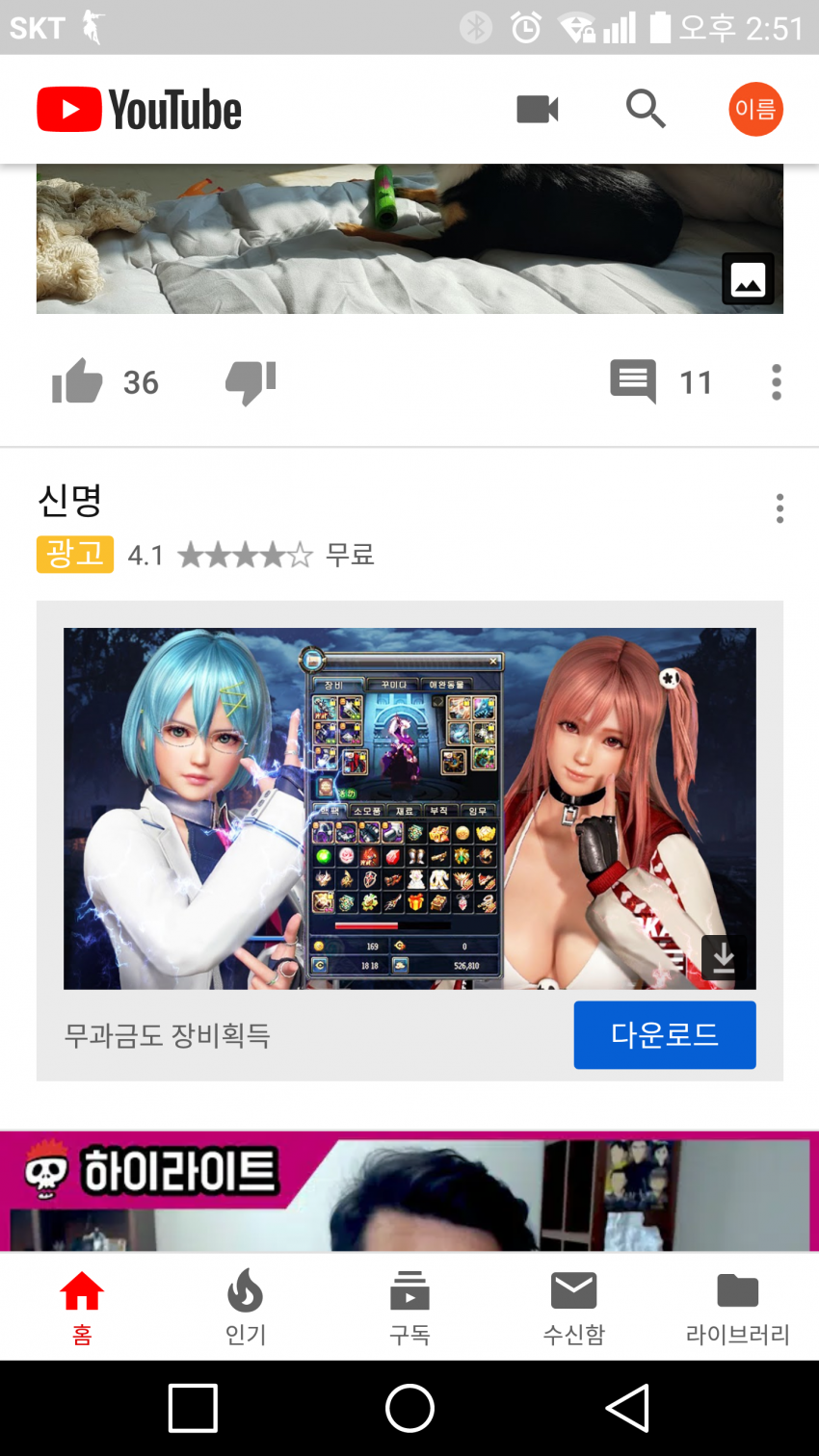
Task: Like the post with 36 likes
Action: (x=78, y=381)
